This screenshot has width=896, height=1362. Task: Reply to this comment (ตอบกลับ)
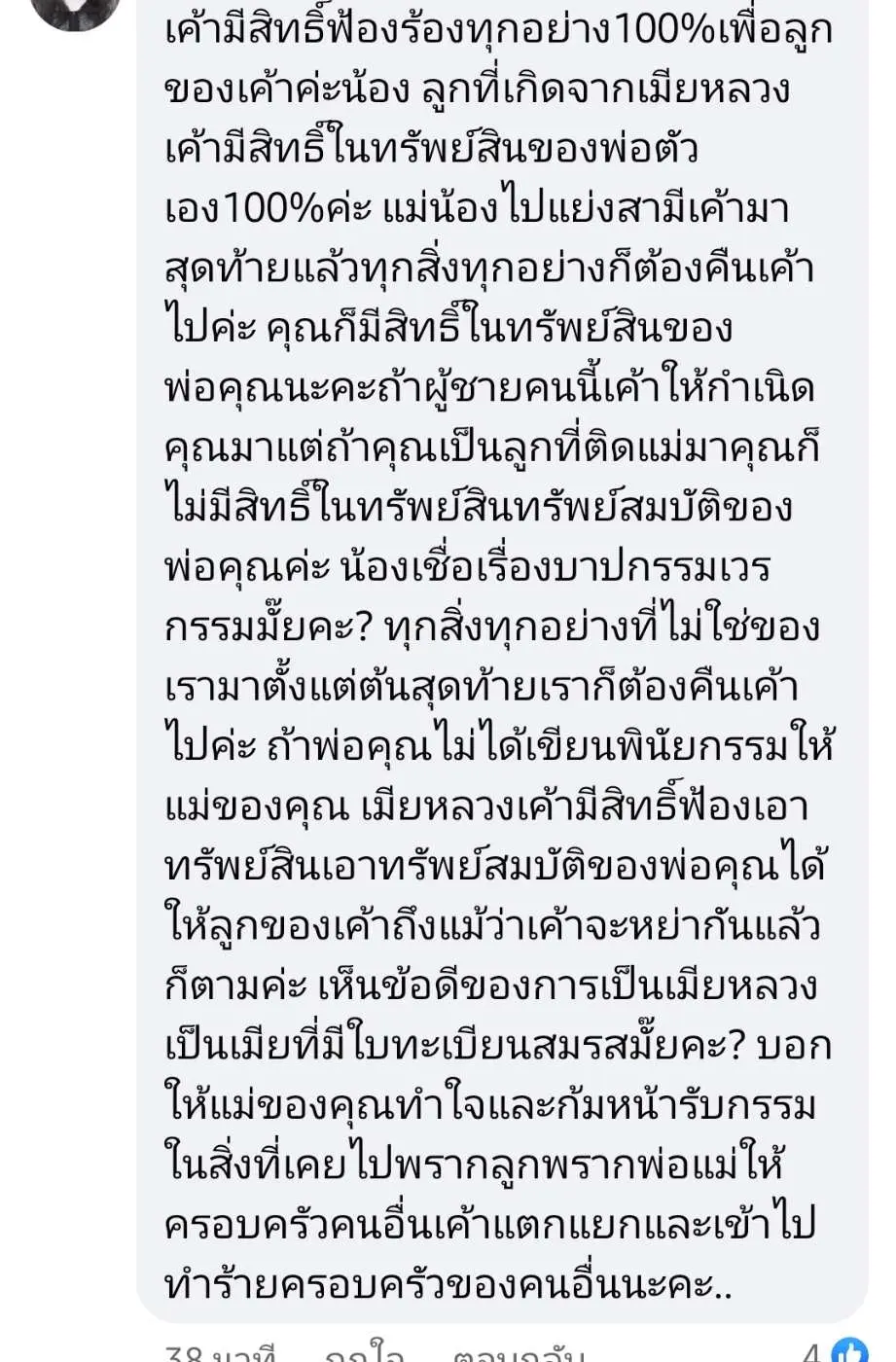(519, 1352)
